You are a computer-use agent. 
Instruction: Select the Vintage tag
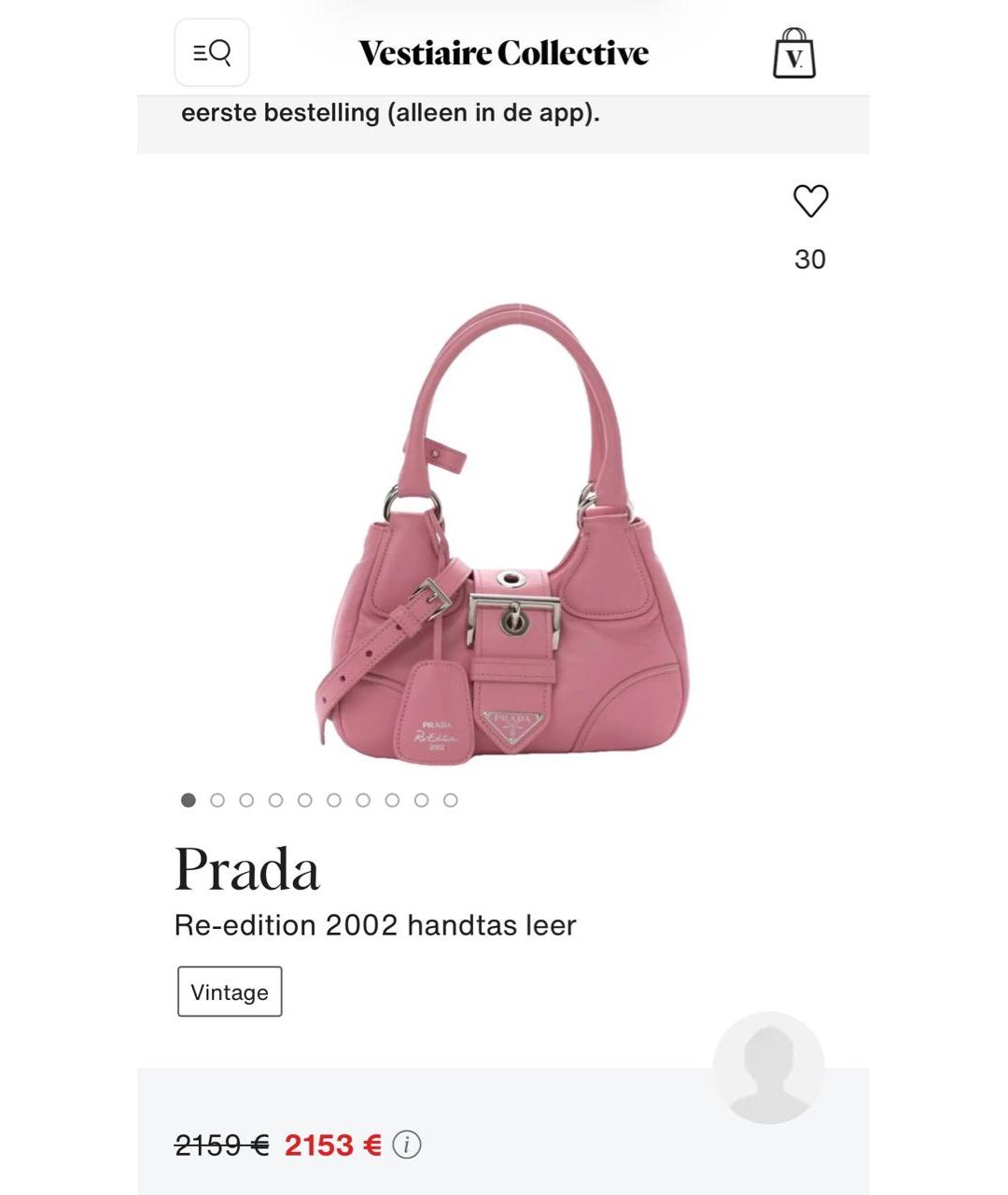coord(229,991)
